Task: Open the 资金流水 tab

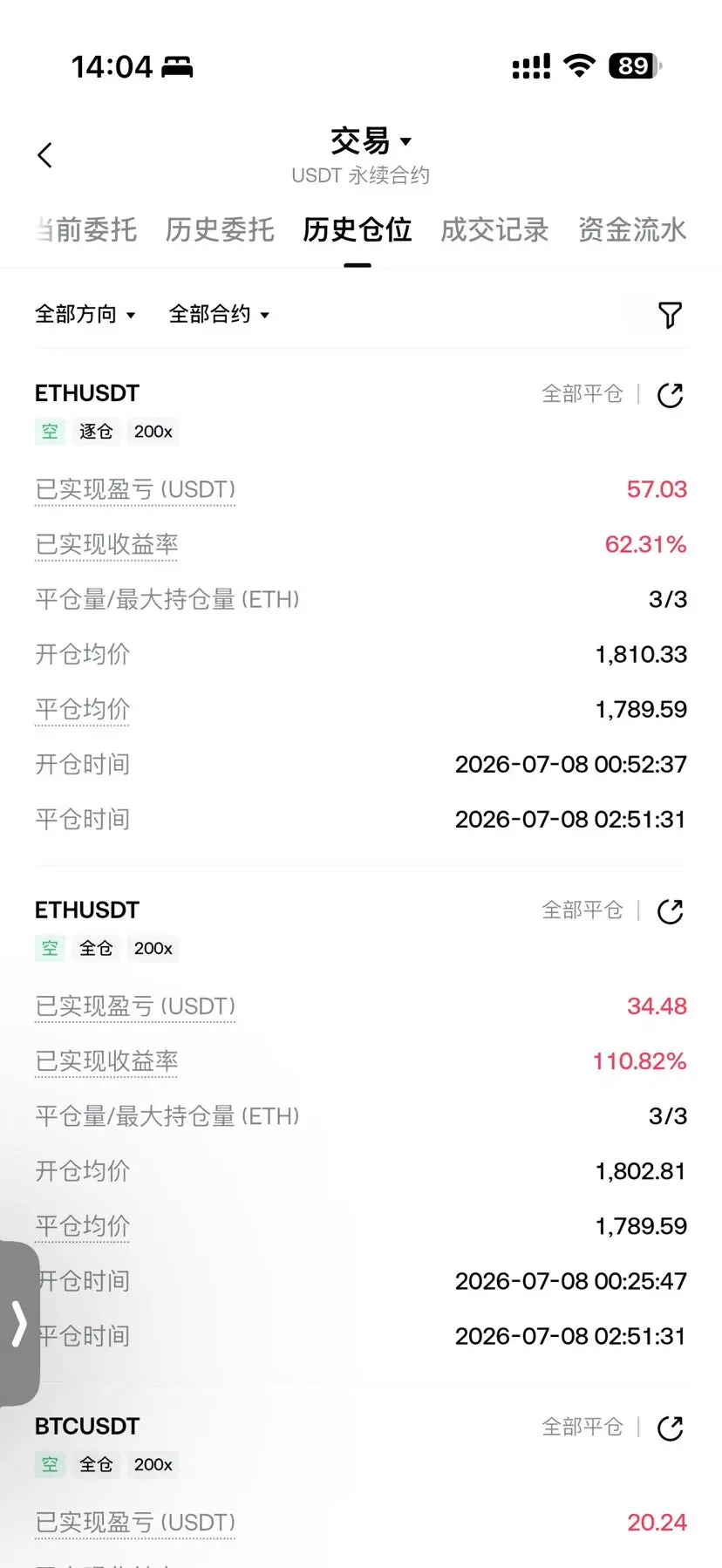Action: pyautogui.click(x=632, y=229)
